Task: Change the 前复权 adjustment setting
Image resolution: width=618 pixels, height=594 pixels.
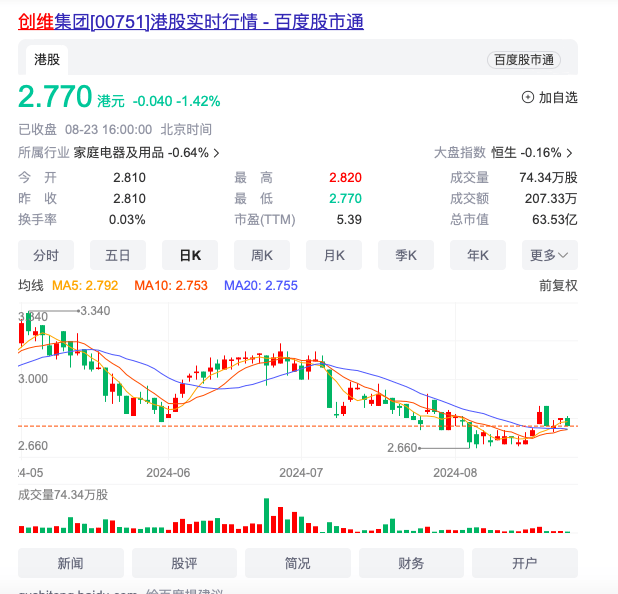Action: pos(558,285)
